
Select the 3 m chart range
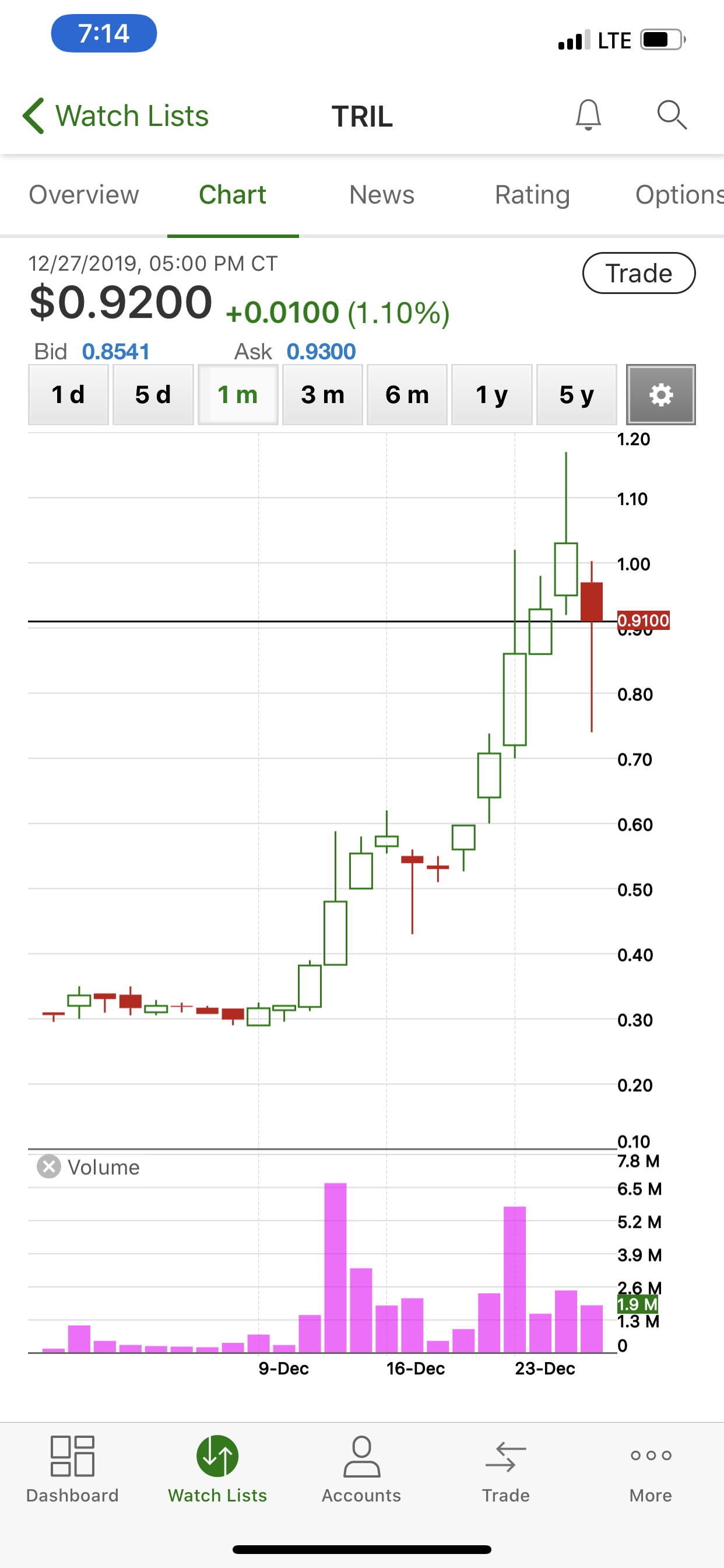pos(322,394)
